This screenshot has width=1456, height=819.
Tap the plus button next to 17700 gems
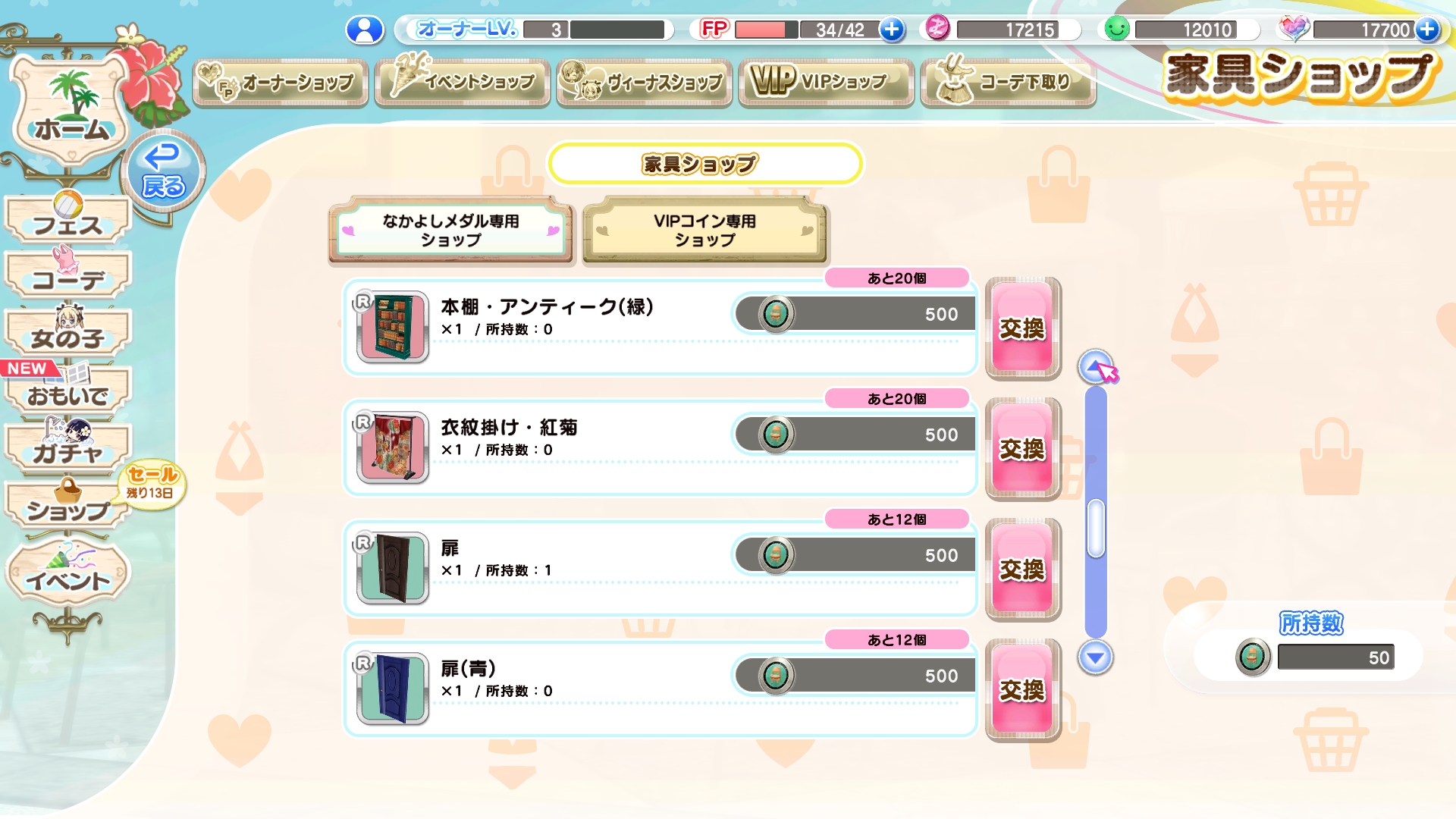pos(1427,30)
